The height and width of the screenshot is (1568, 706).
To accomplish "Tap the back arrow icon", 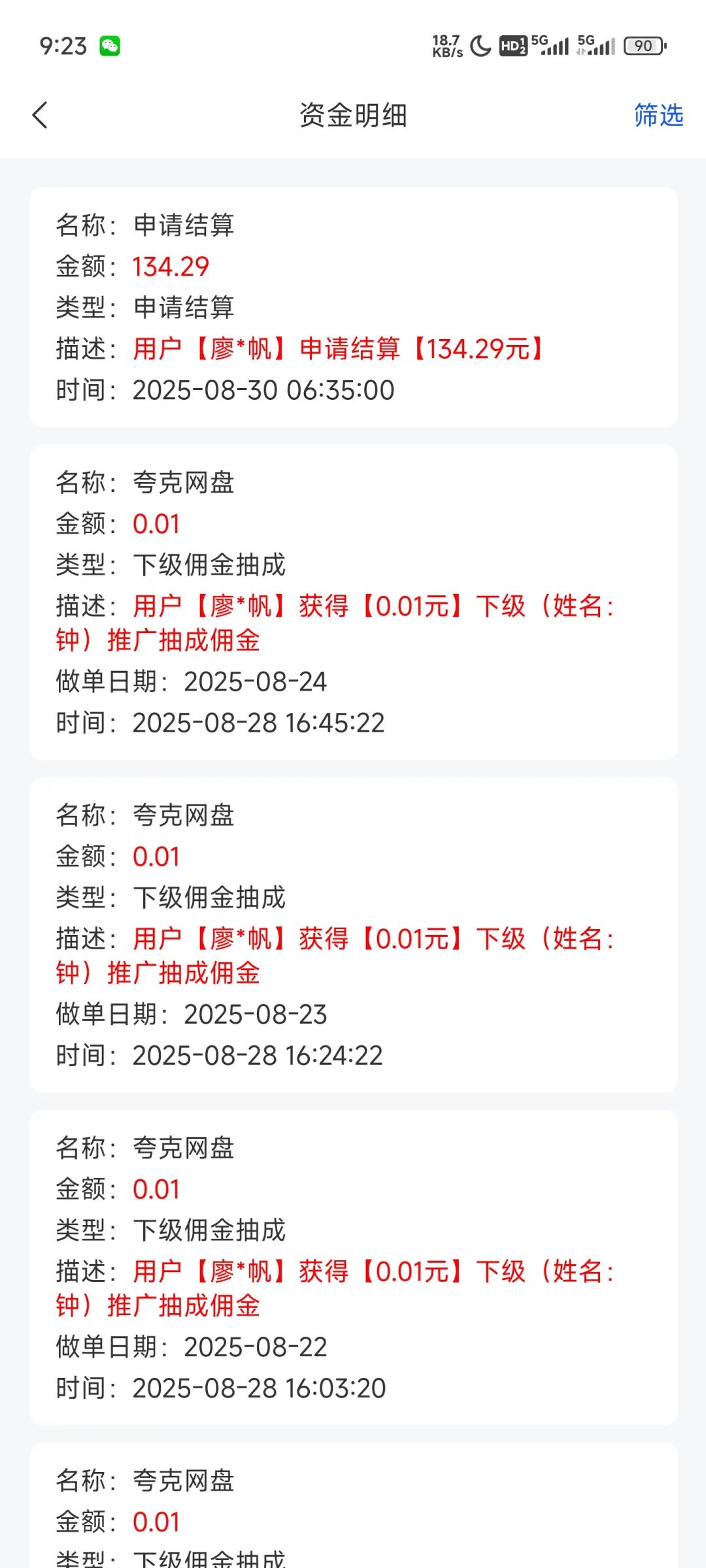I will point(41,116).
